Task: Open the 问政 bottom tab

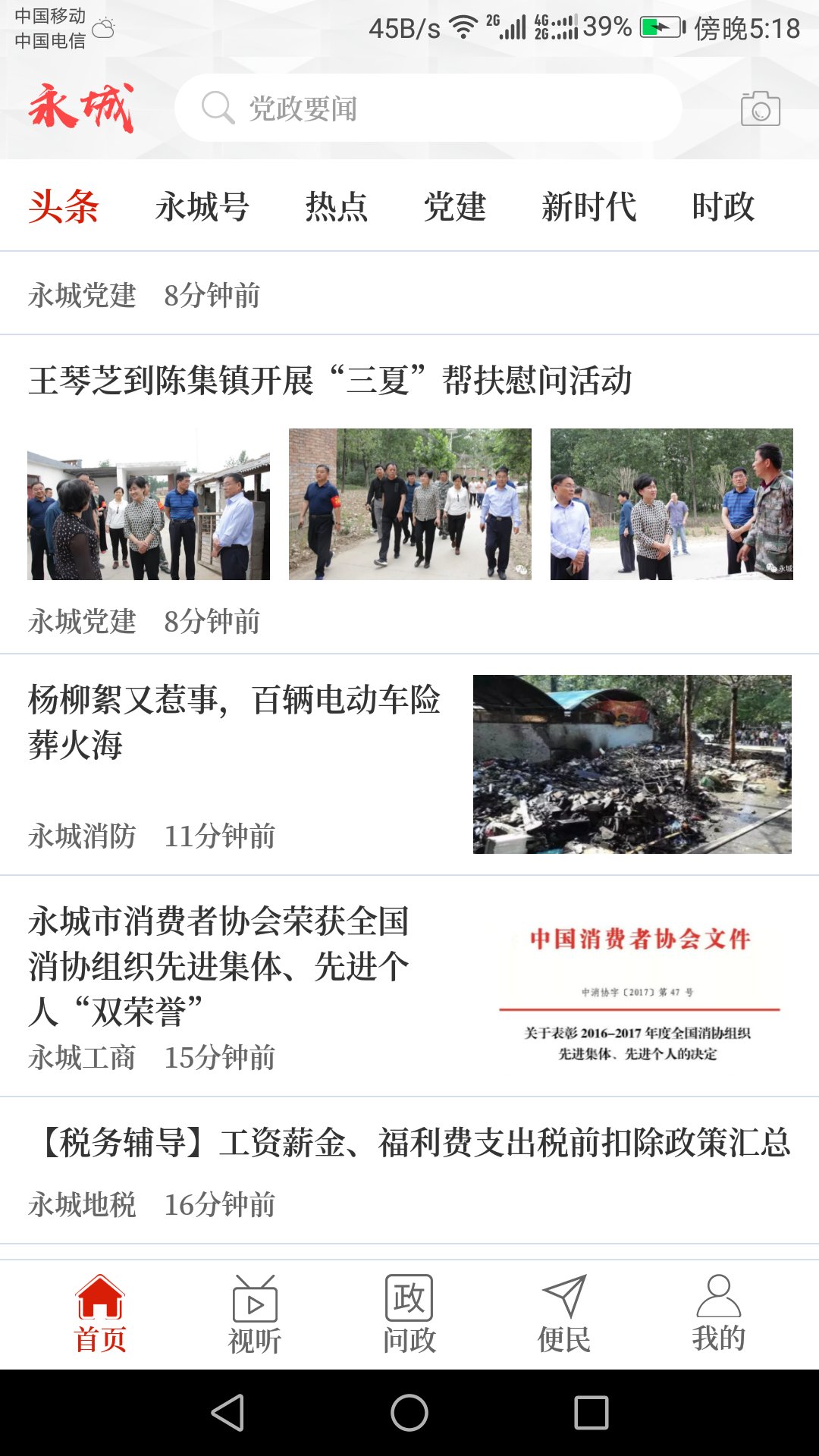Action: pos(409,1314)
